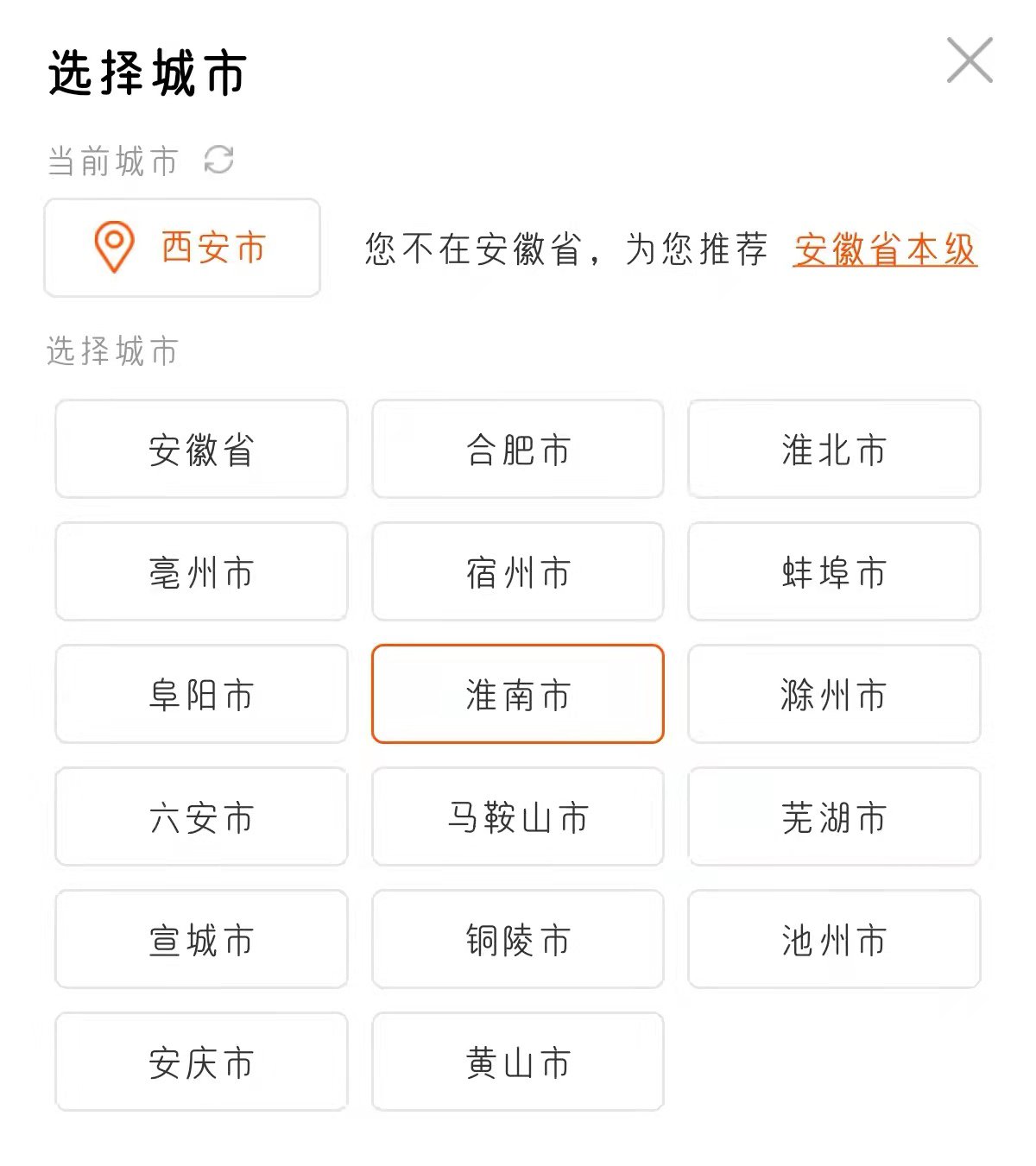Switch city to 阜阳市
The height and width of the screenshot is (1166, 1036).
tap(201, 695)
